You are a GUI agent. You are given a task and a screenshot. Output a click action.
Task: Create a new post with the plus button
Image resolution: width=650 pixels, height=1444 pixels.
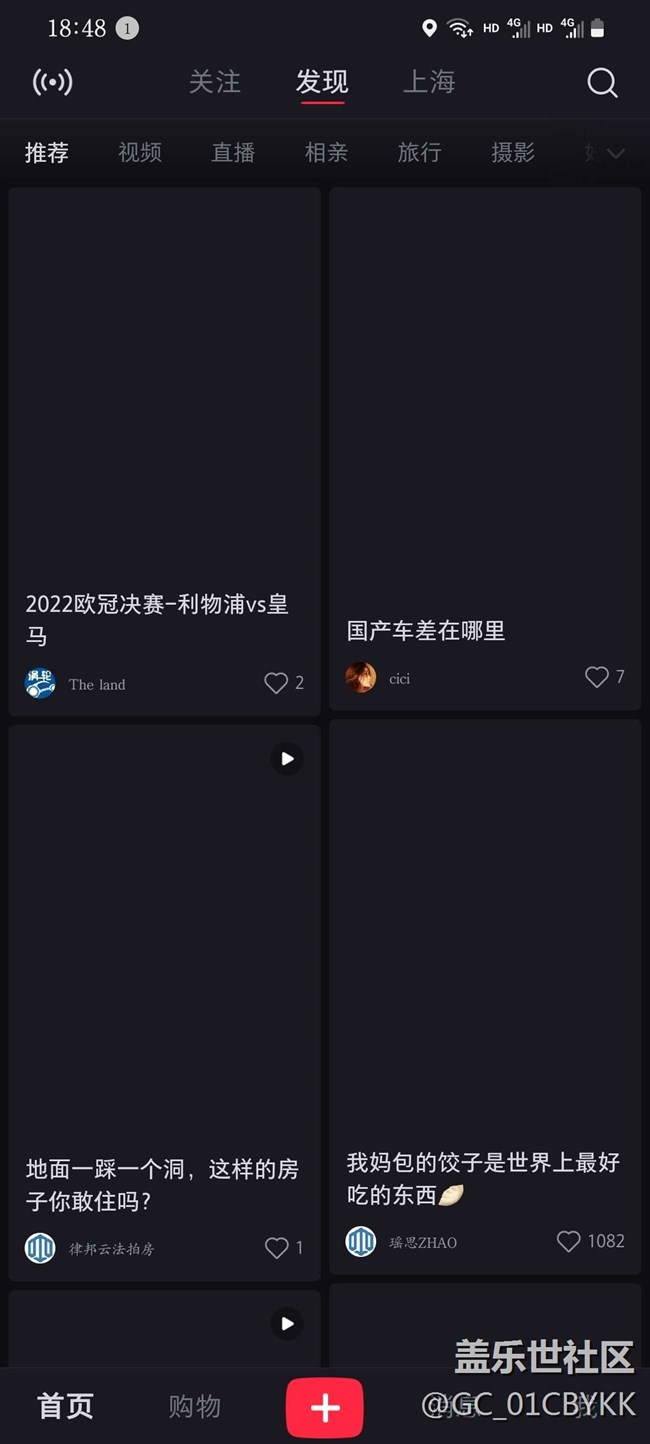point(324,1407)
